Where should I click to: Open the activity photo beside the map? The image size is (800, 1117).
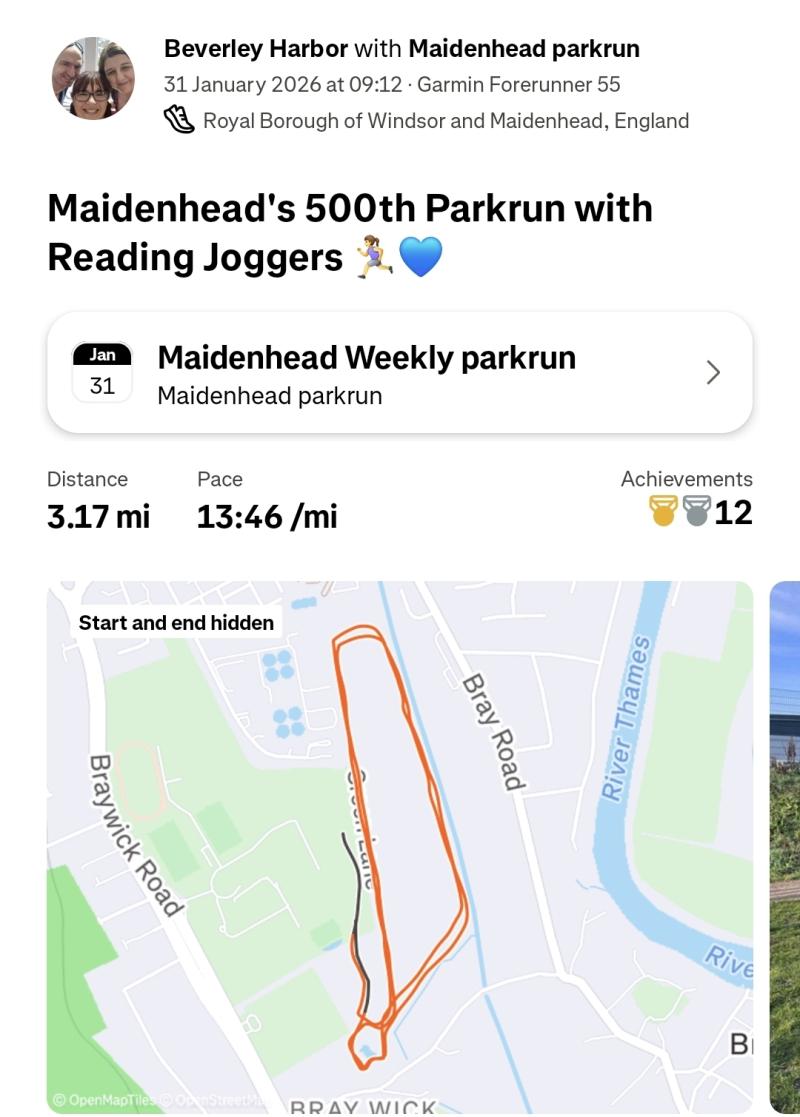785,845
